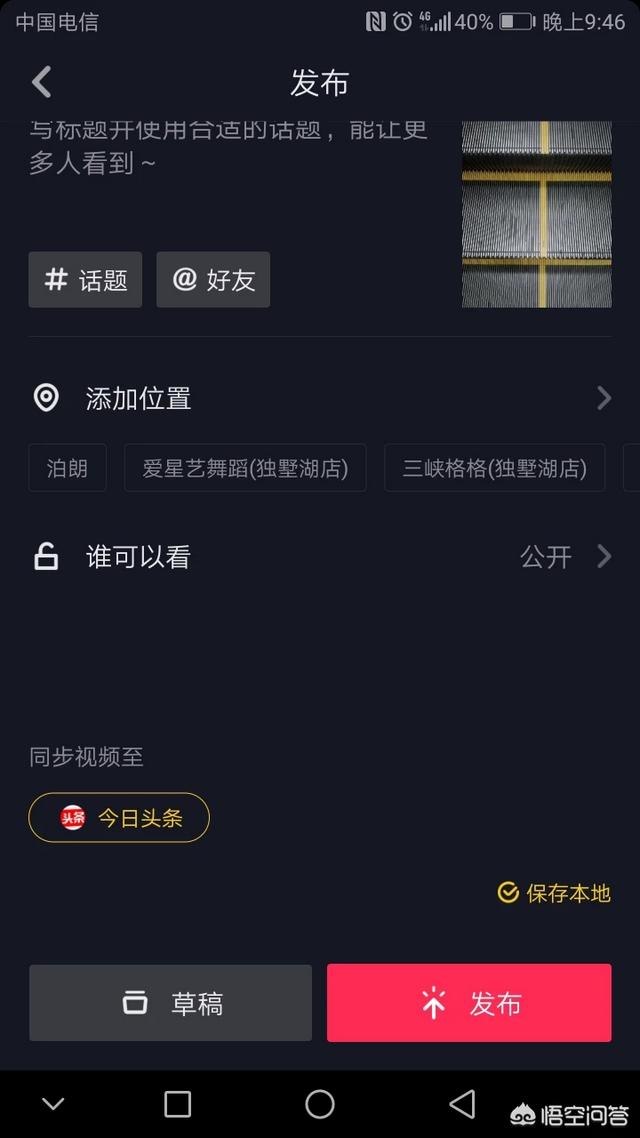This screenshot has width=640, height=1138.
Task: Save the video as 草稿
Action: click(x=170, y=1003)
